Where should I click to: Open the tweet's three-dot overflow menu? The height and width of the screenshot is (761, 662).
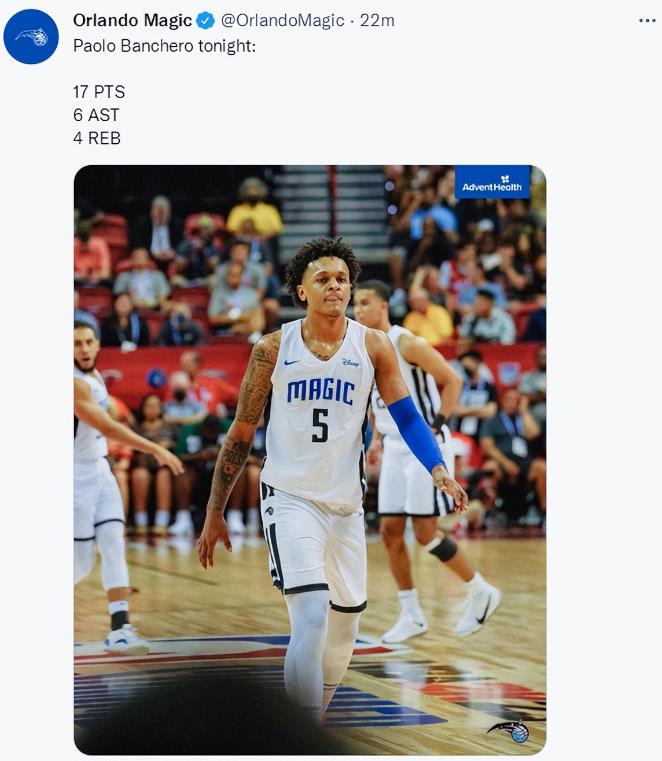coord(647,20)
